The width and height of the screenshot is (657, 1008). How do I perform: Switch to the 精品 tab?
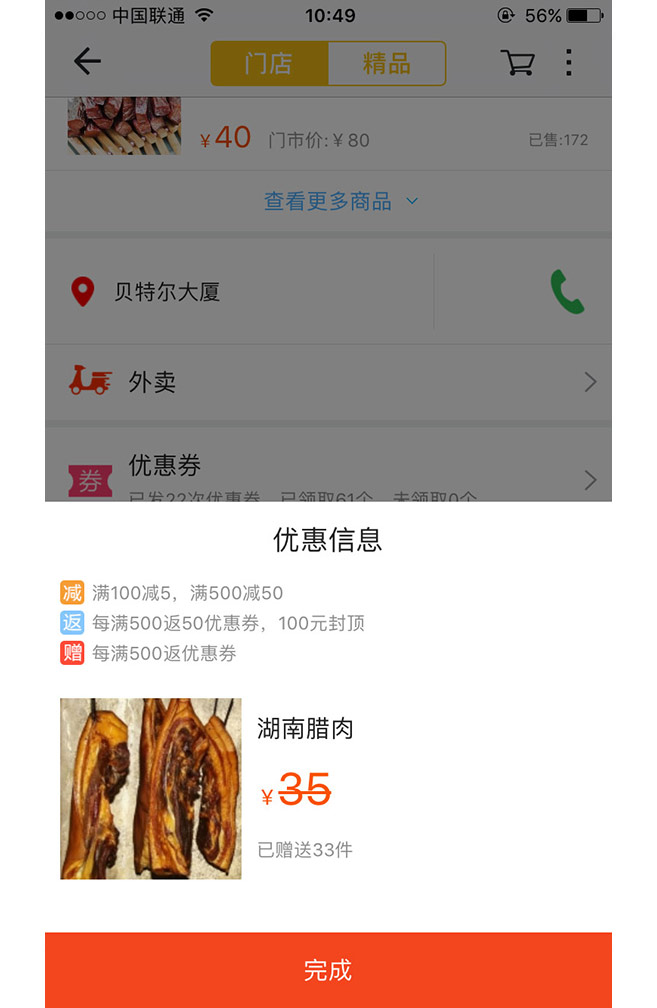click(387, 64)
